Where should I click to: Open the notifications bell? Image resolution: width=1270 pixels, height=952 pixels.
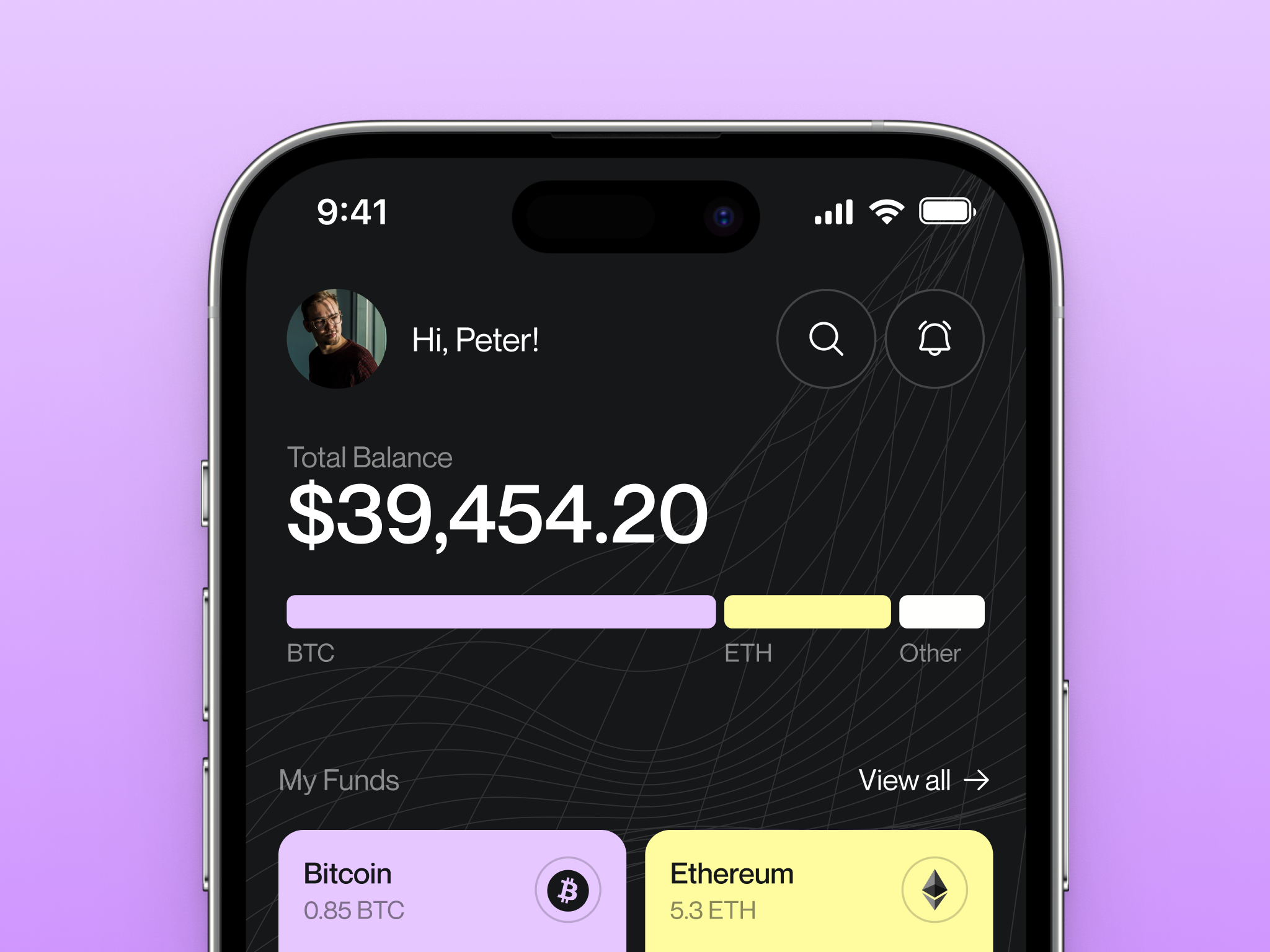pos(934,339)
